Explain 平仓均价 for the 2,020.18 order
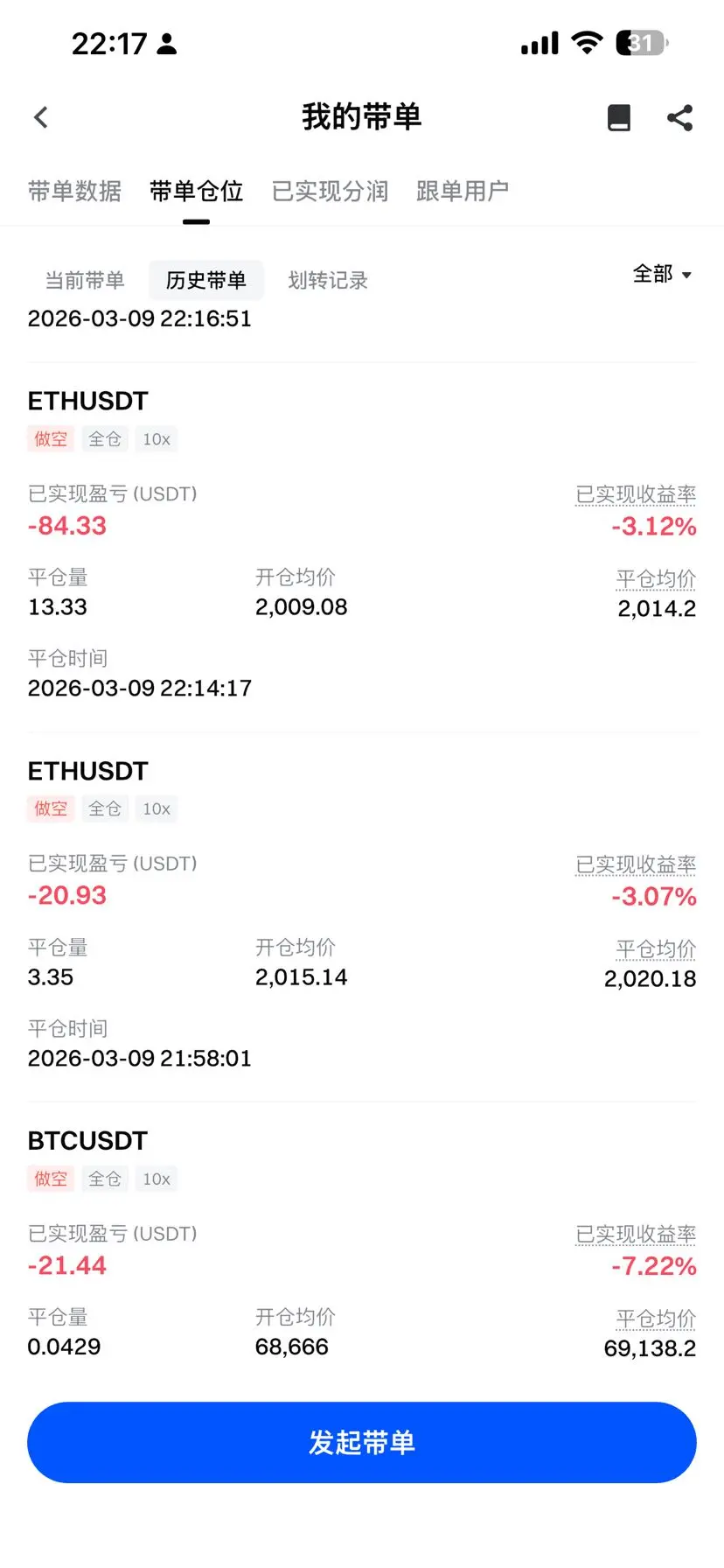724x1568 pixels. point(656,949)
